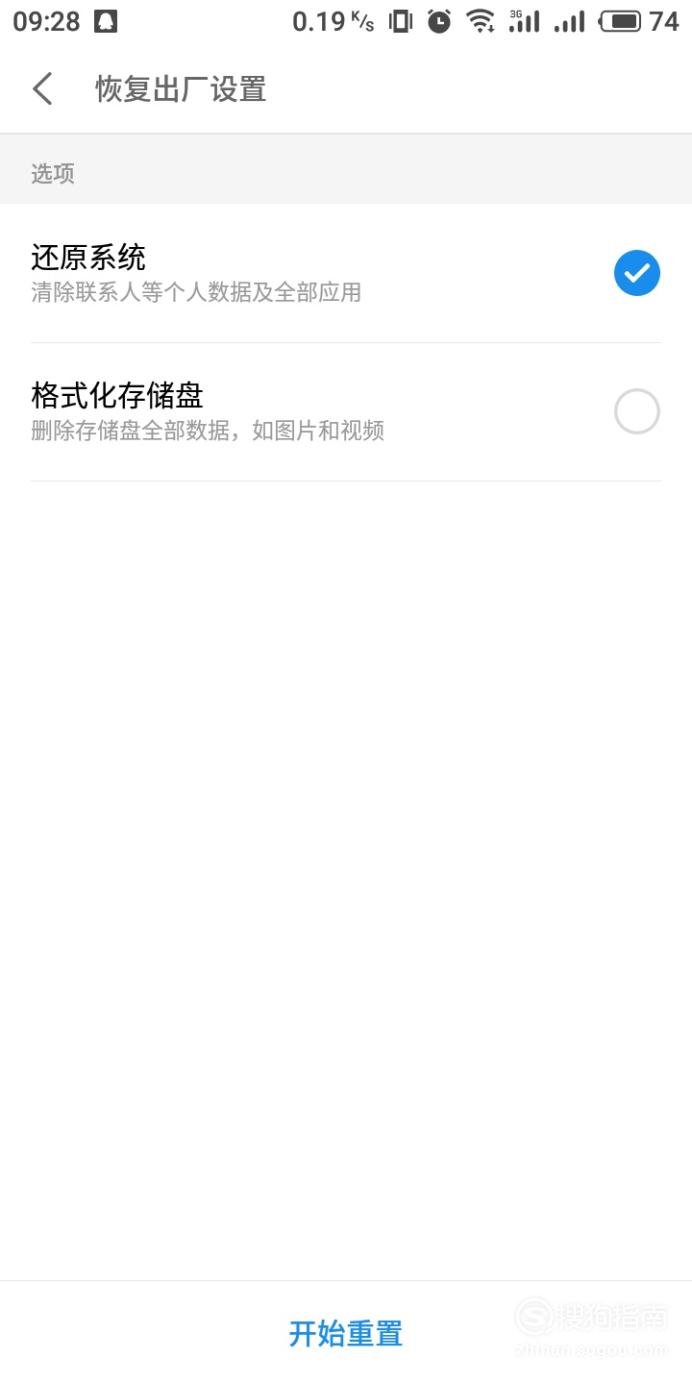Uncheck the 还原系统 option
Viewport: 692px width, 1384px height.
pos(637,273)
